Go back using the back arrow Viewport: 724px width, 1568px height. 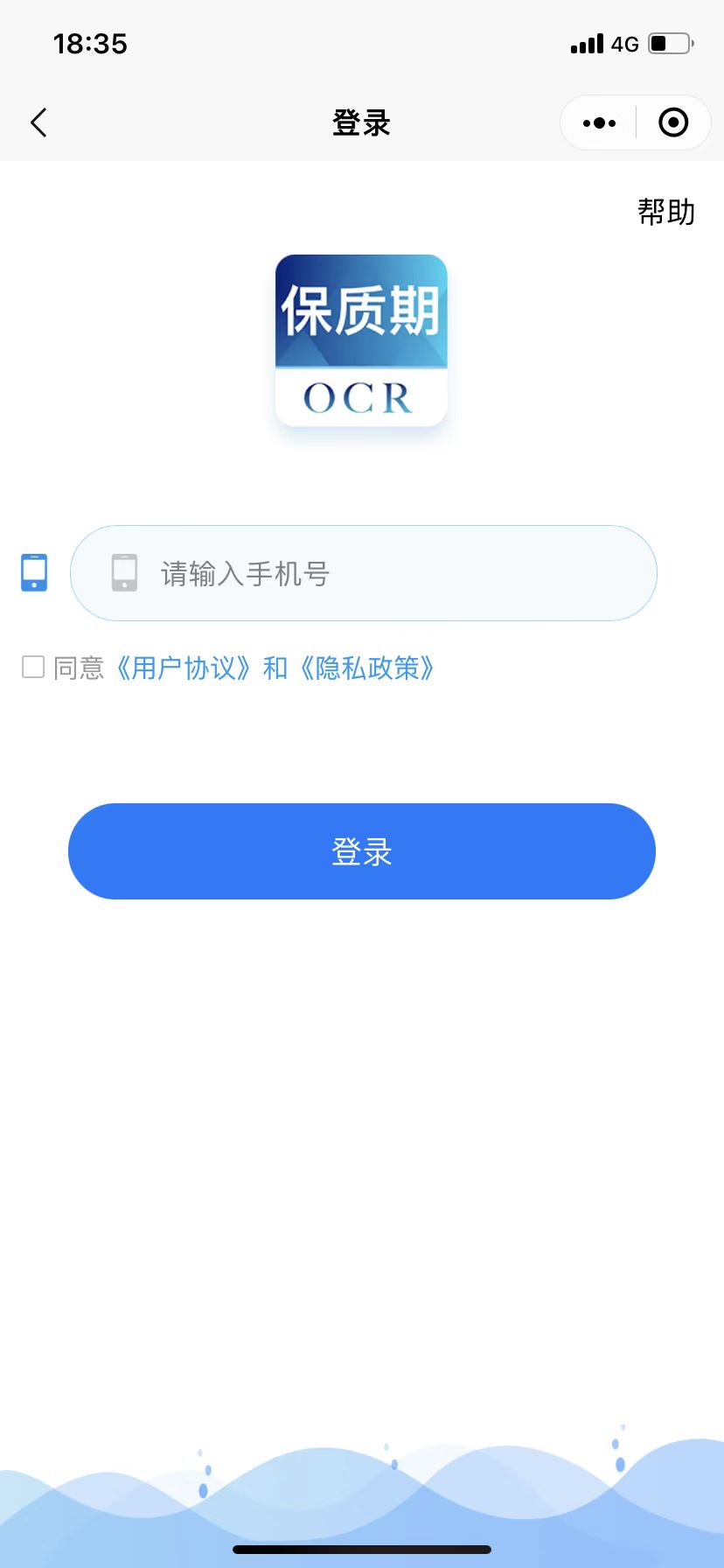tap(38, 122)
